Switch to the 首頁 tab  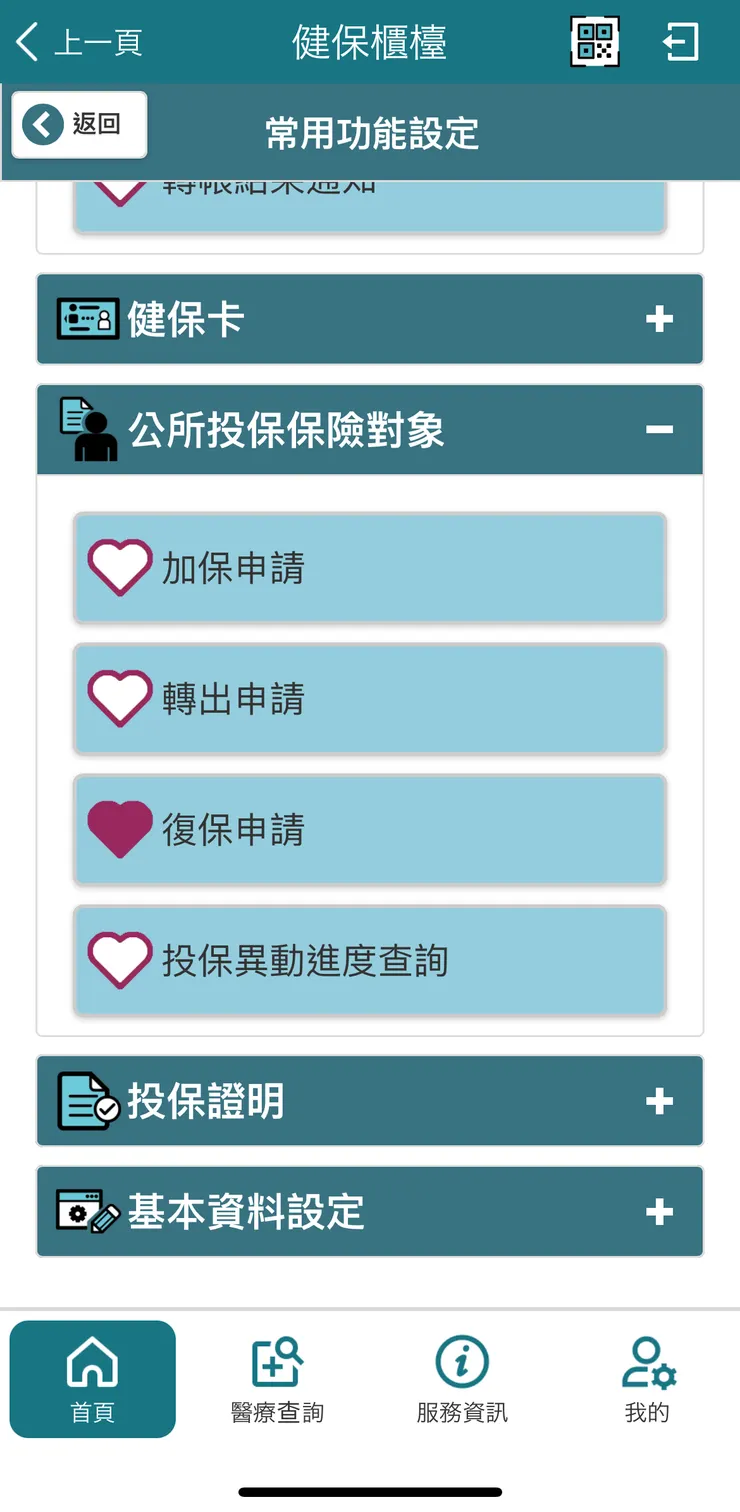point(93,1378)
